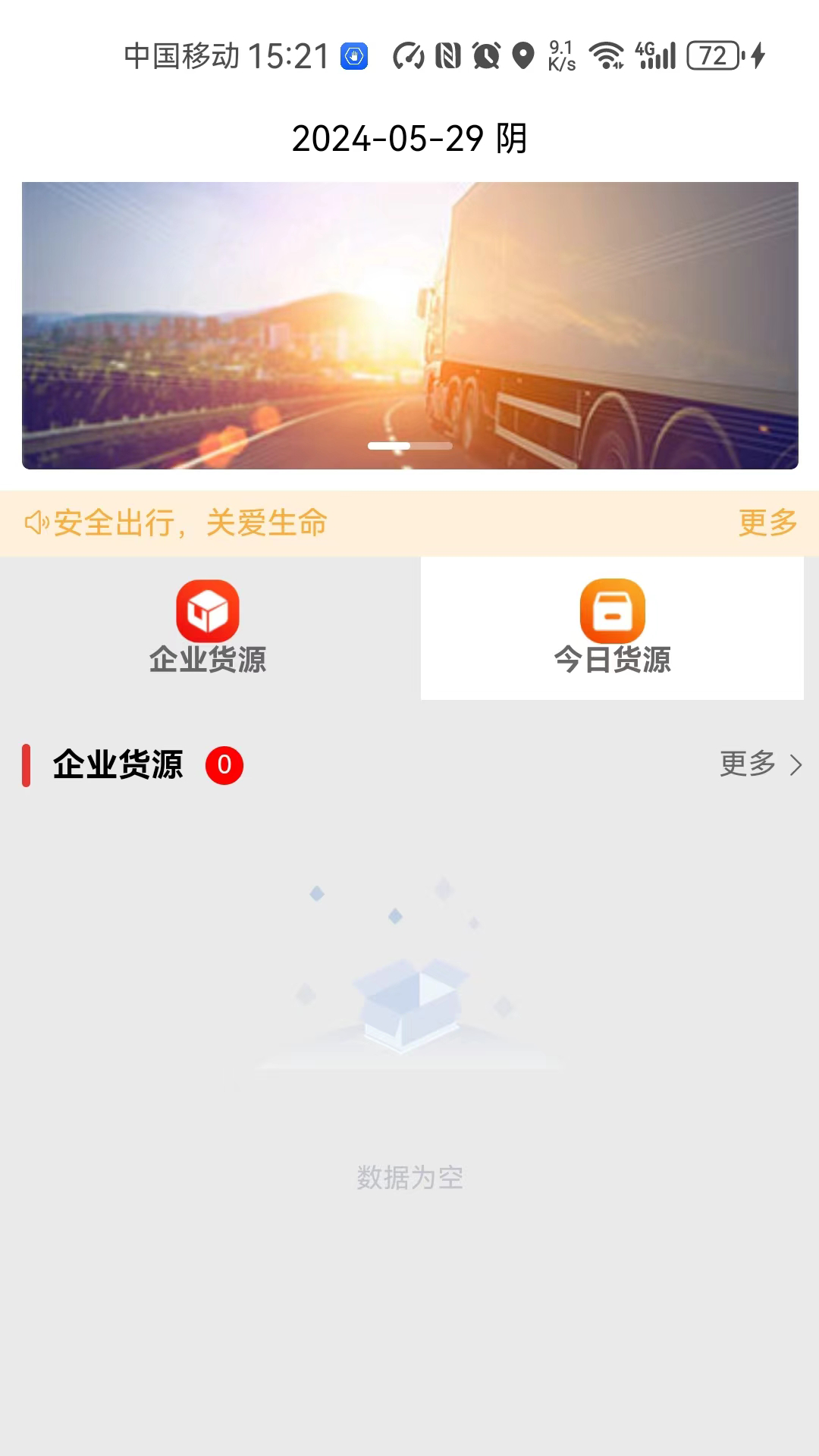This screenshot has height=1456, width=819.
Task: Open 更多 in the announcement bar
Action: pos(768,523)
